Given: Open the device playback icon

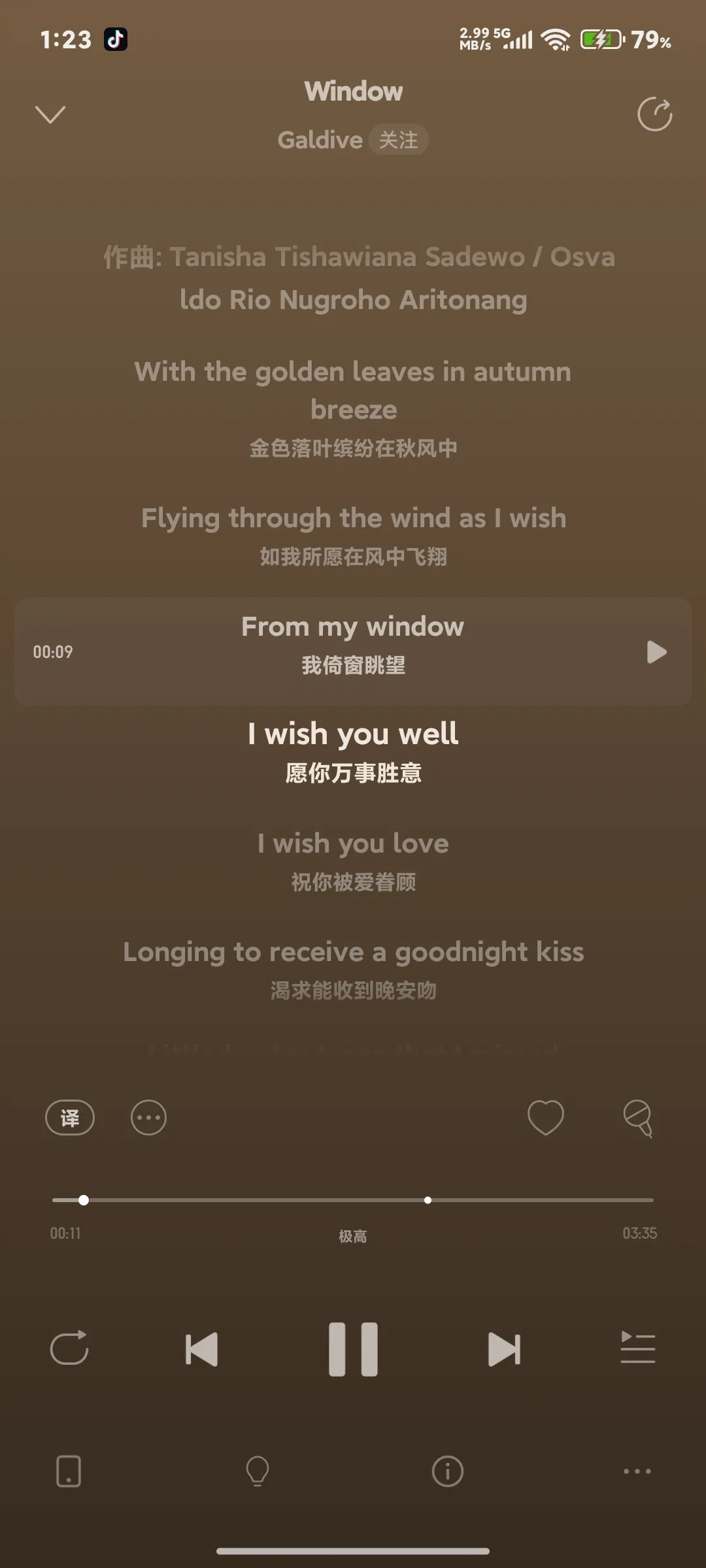Looking at the screenshot, I should (x=69, y=1471).
